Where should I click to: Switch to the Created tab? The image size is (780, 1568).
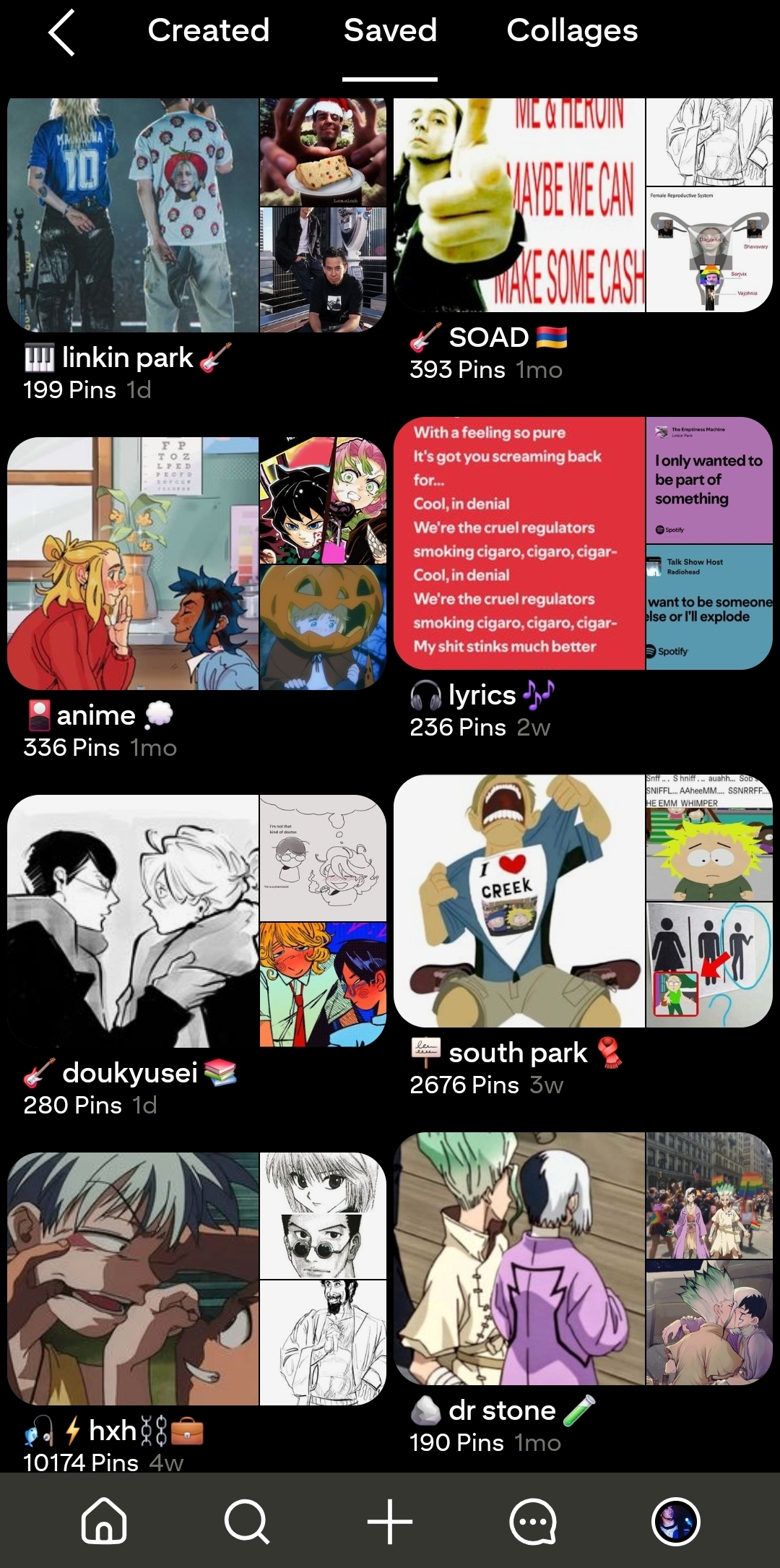coord(208,30)
